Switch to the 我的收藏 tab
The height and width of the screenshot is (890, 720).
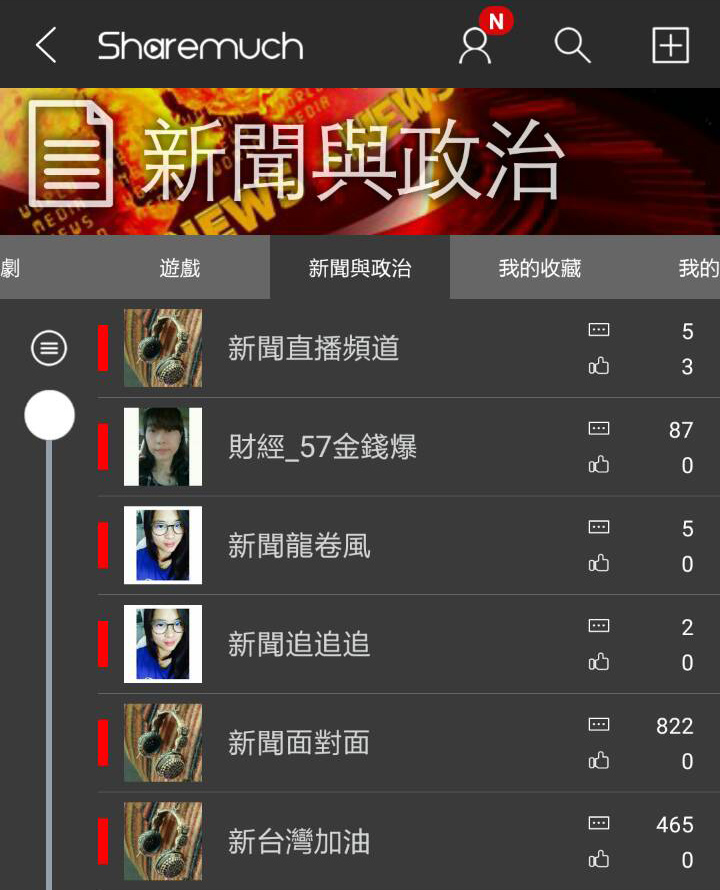pyautogui.click(x=540, y=268)
